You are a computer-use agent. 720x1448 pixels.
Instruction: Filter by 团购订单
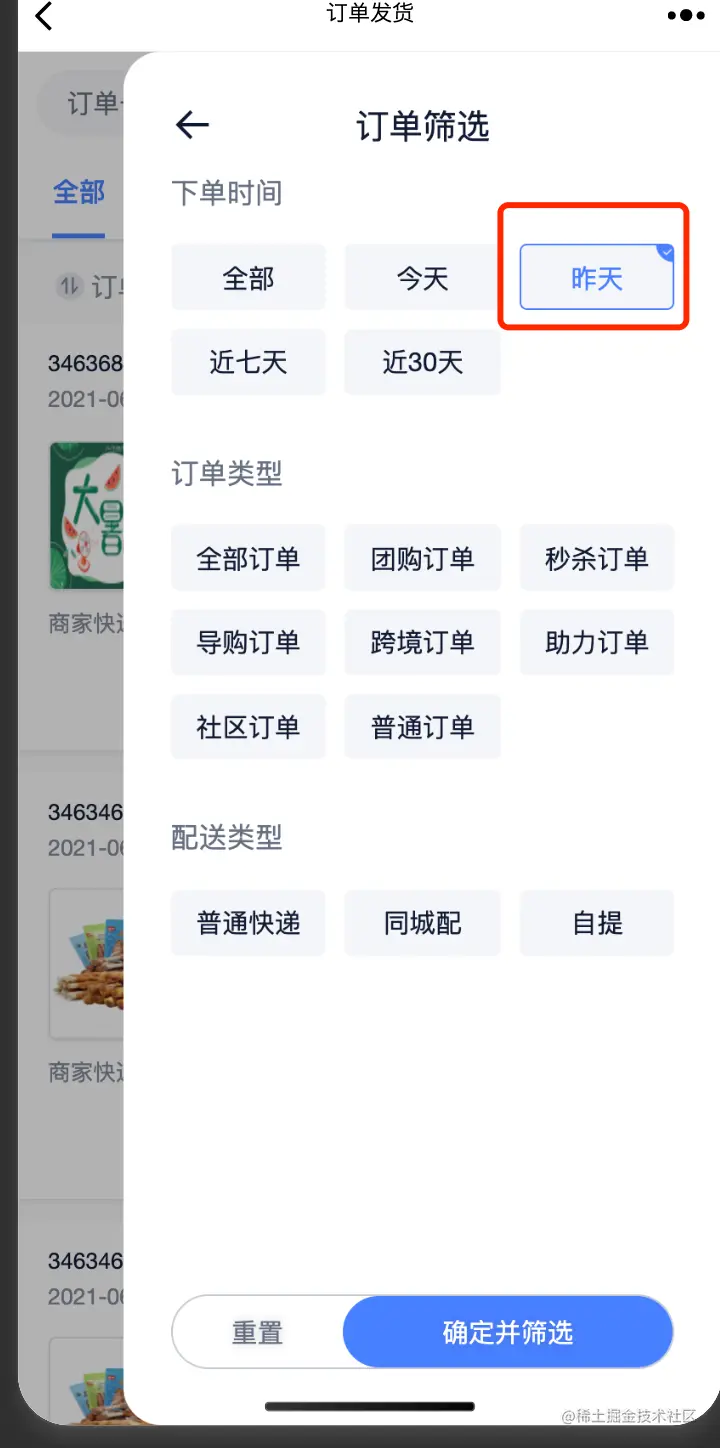tap(422, 558)
